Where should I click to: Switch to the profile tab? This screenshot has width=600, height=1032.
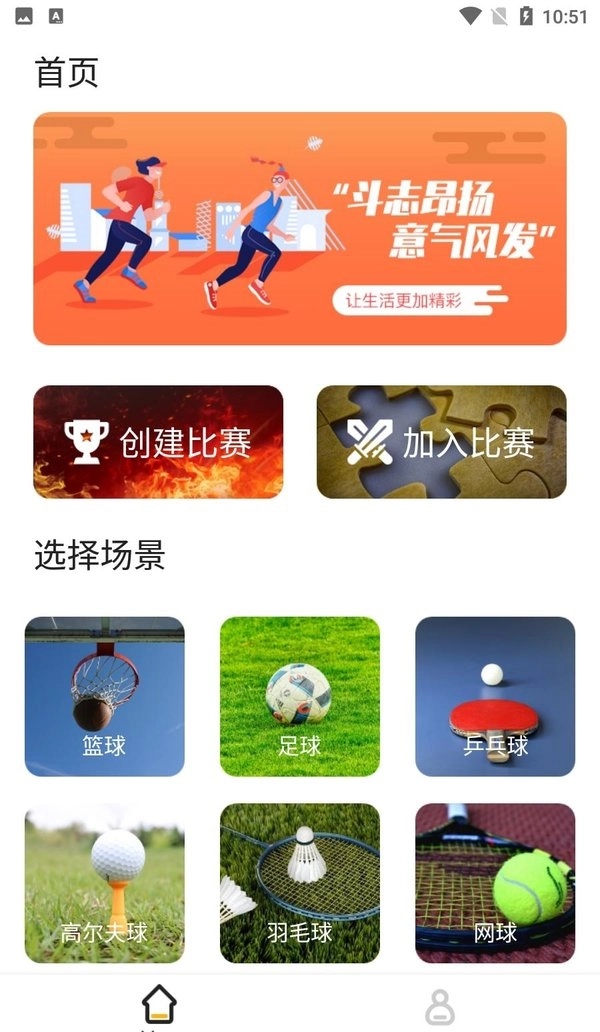440,1005
